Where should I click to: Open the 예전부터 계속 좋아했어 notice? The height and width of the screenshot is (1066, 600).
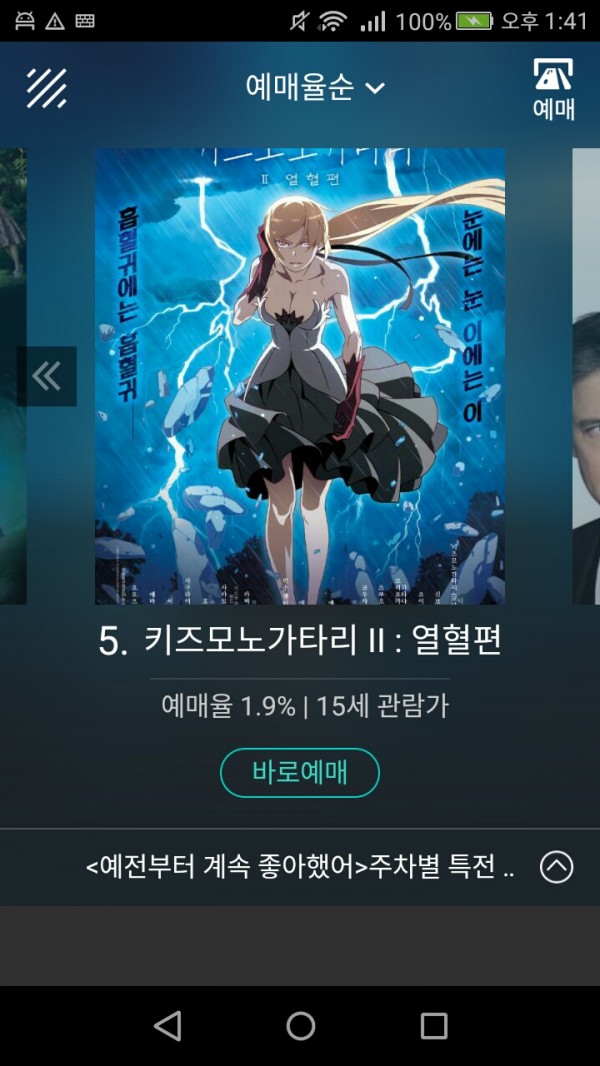coord(300,867)
